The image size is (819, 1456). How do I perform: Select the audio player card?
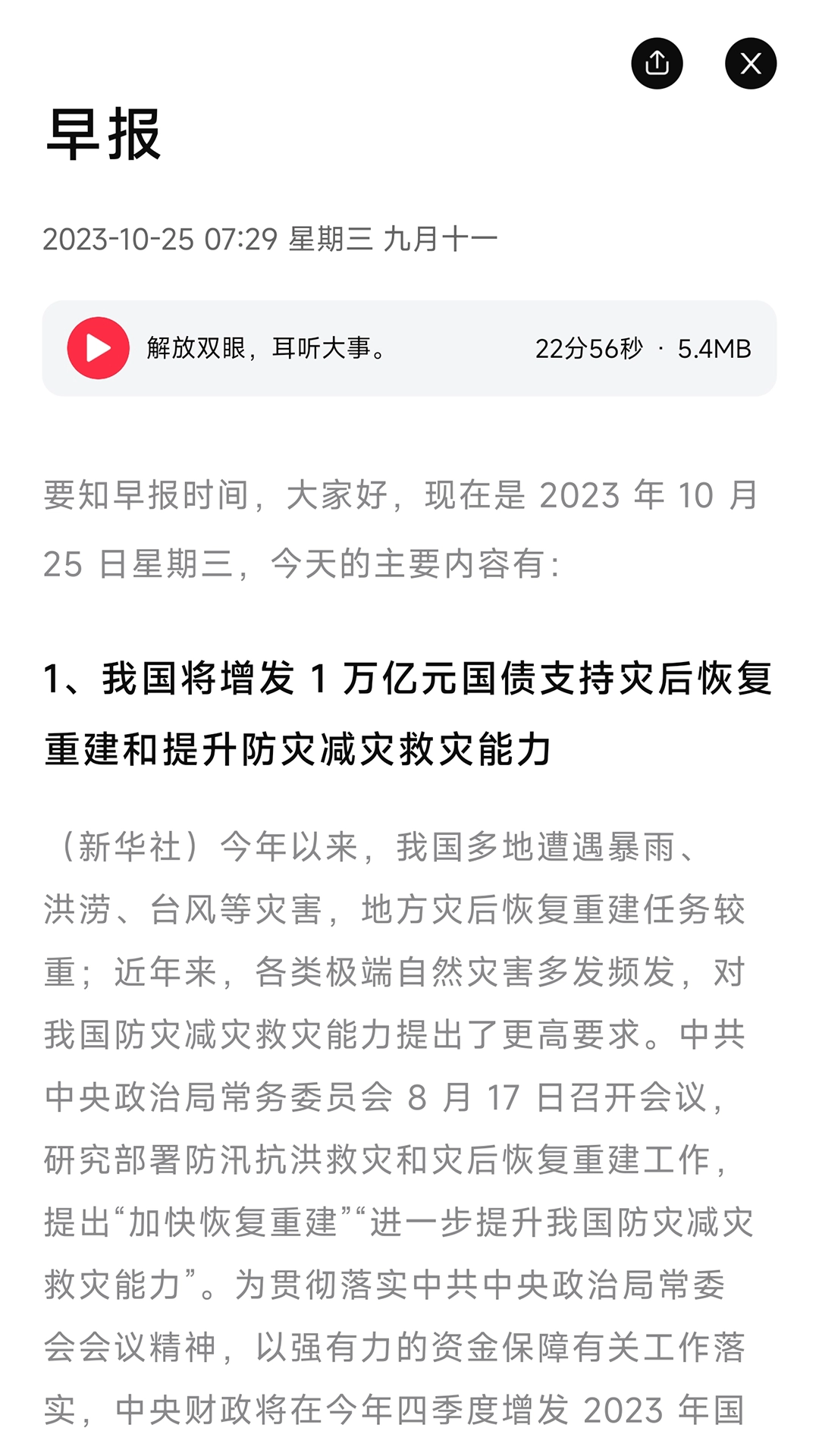pos(409,348)
